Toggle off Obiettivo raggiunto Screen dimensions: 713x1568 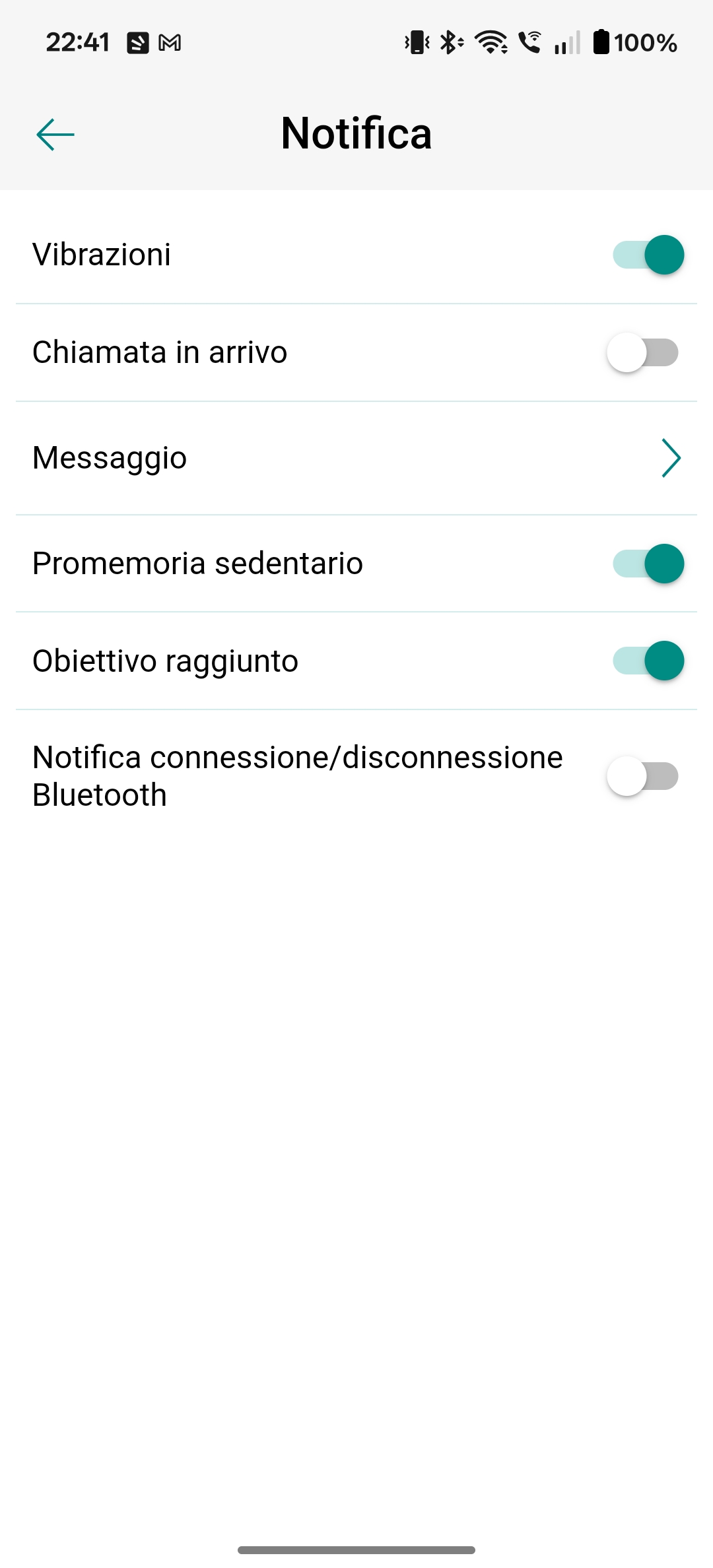648,661
